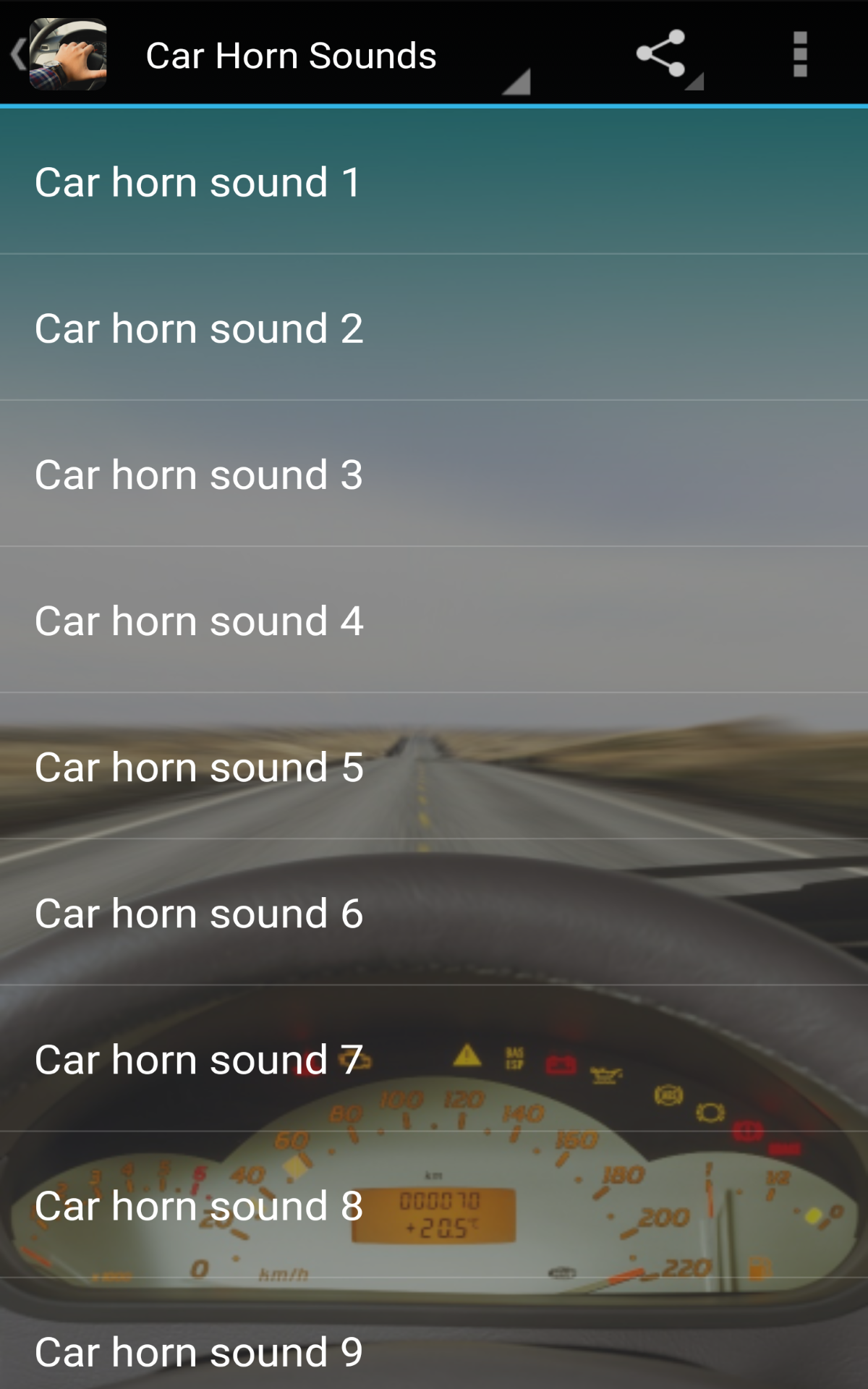
Task: Go back via the app icon
Action: pyautogui.click(x=59, y=54)
